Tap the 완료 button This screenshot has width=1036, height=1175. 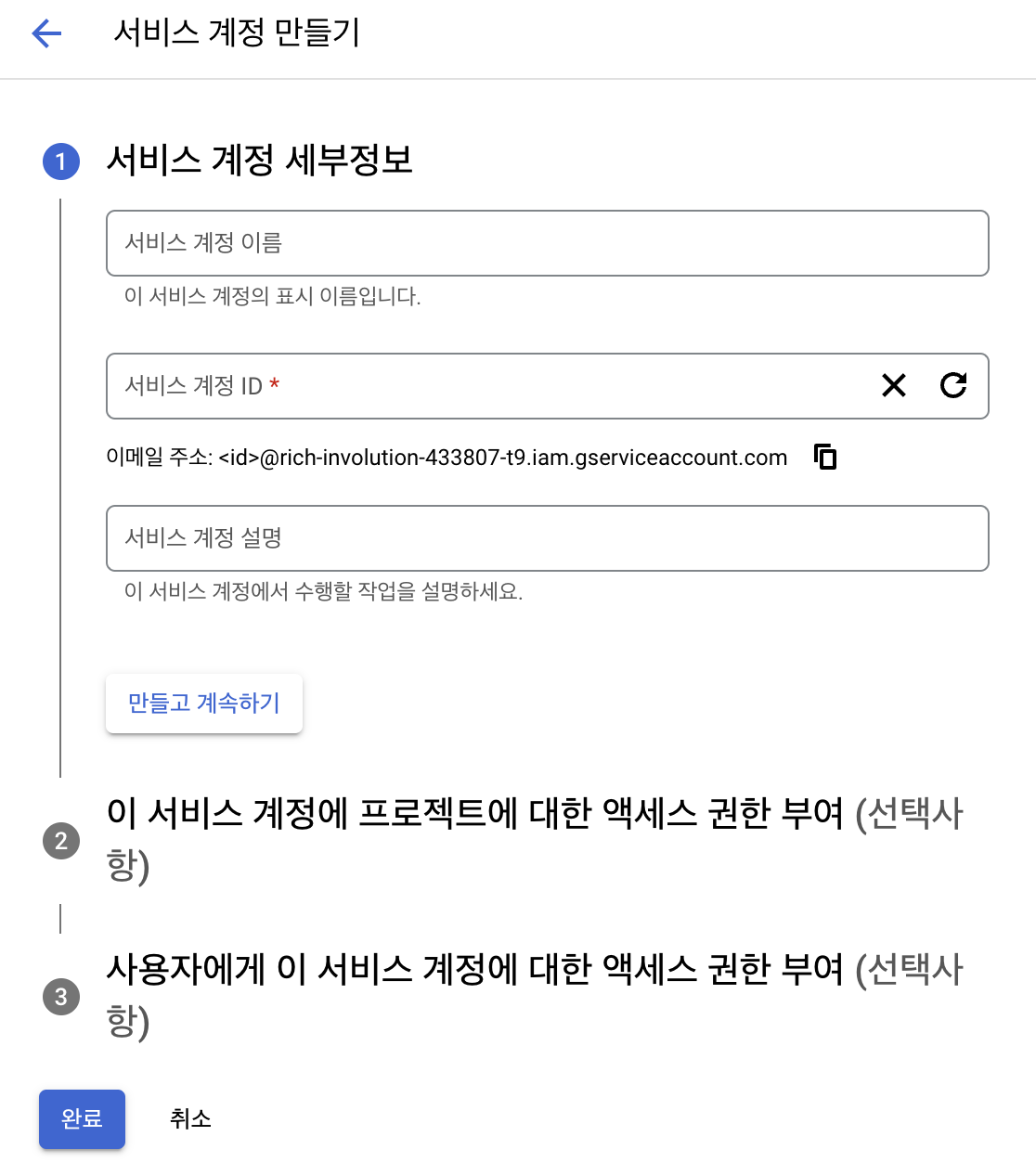coord(82,1119)
